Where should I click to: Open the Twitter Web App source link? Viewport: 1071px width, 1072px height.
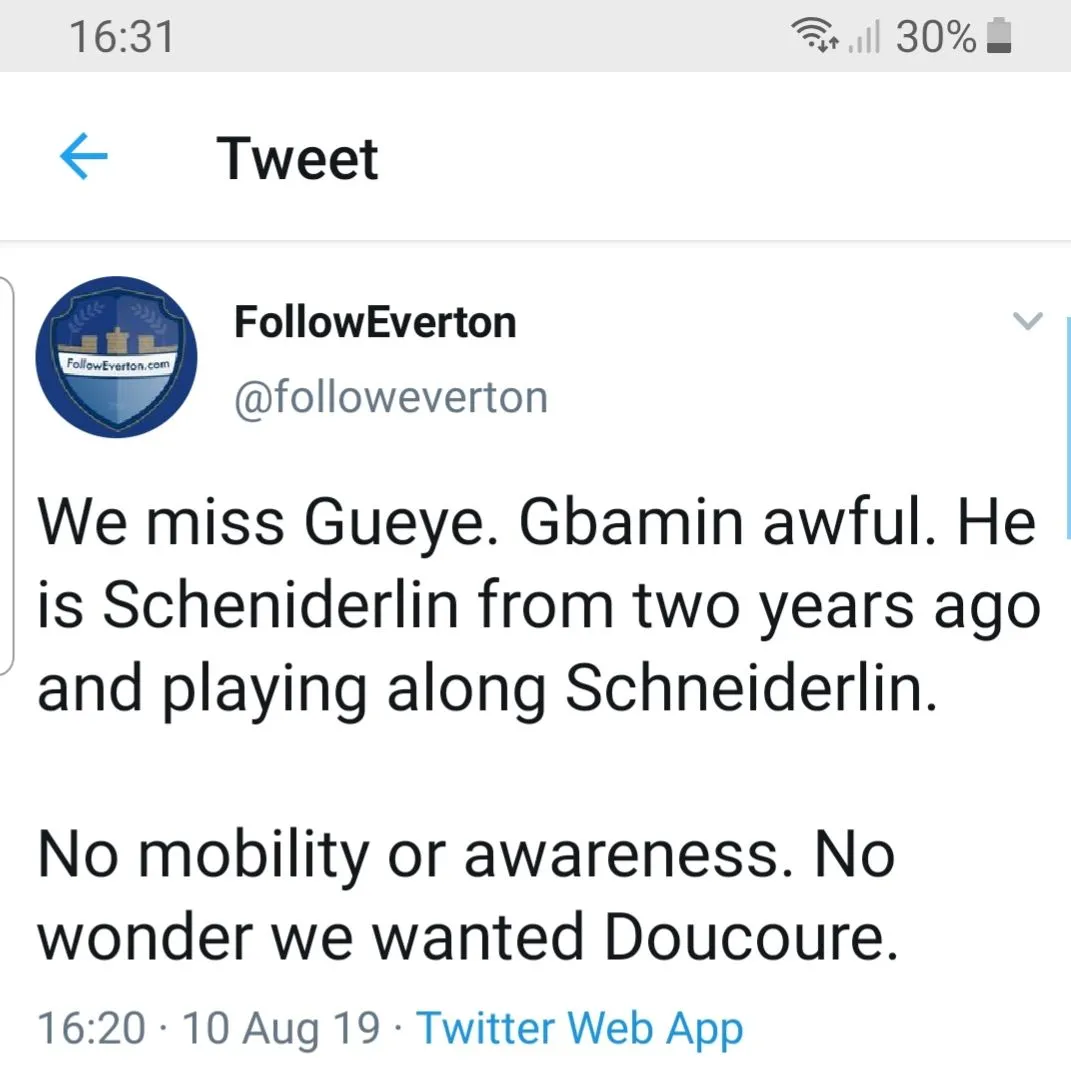tap(579, 1028)
